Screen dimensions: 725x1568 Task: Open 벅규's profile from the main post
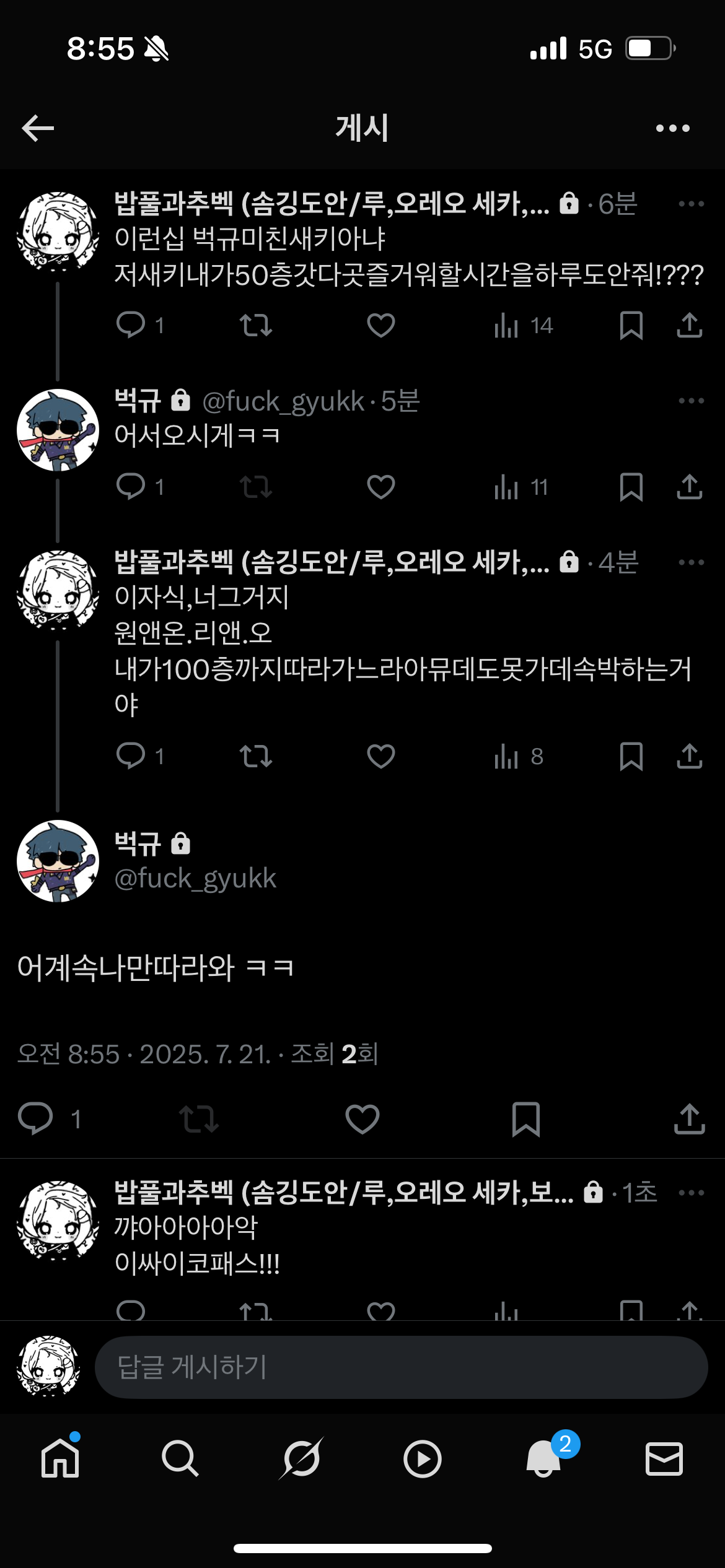coord(58,861)
